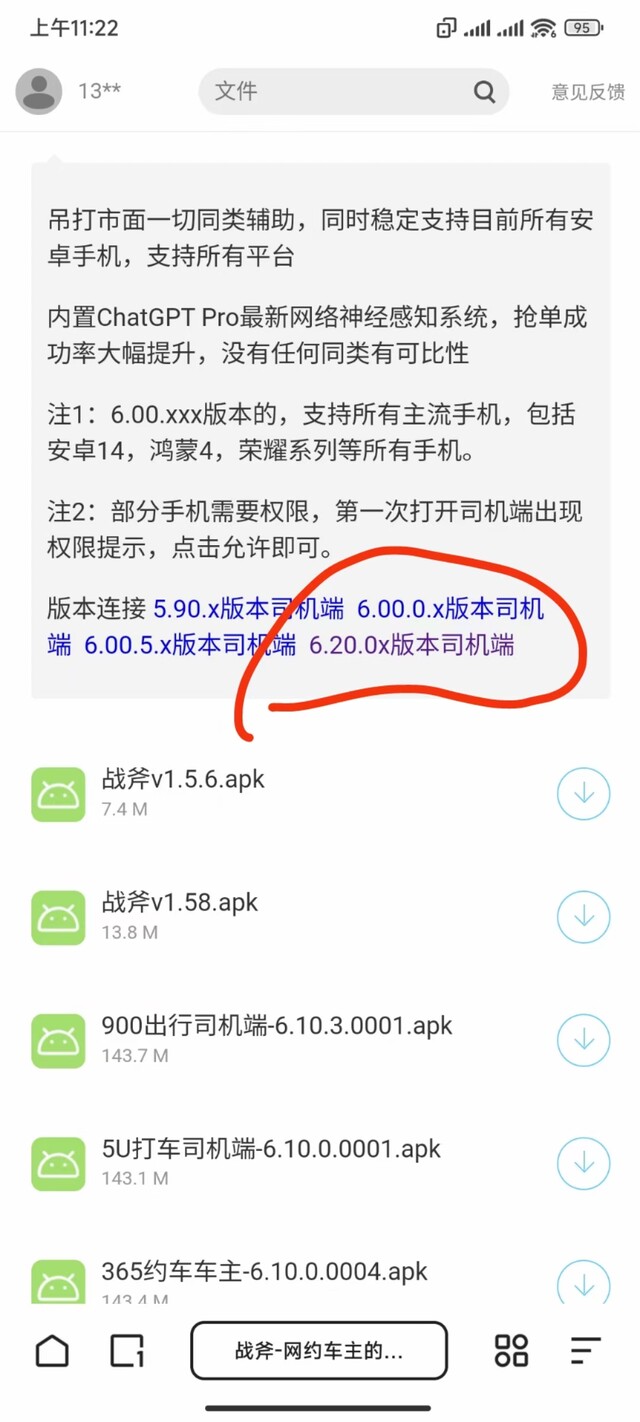This screenshot has width=640, height=1422.
Task: Download 战斧v1.5.6.apk
Action: [x=583, y=794]
